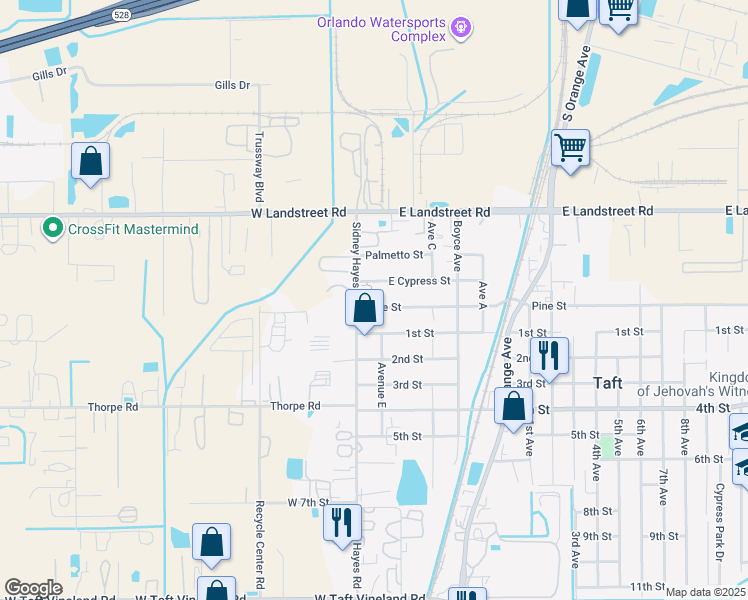748x600 pixels.
Task: Select the shopping bag marker beside Recycle Center Rd
Action: (x=211, y=543)
